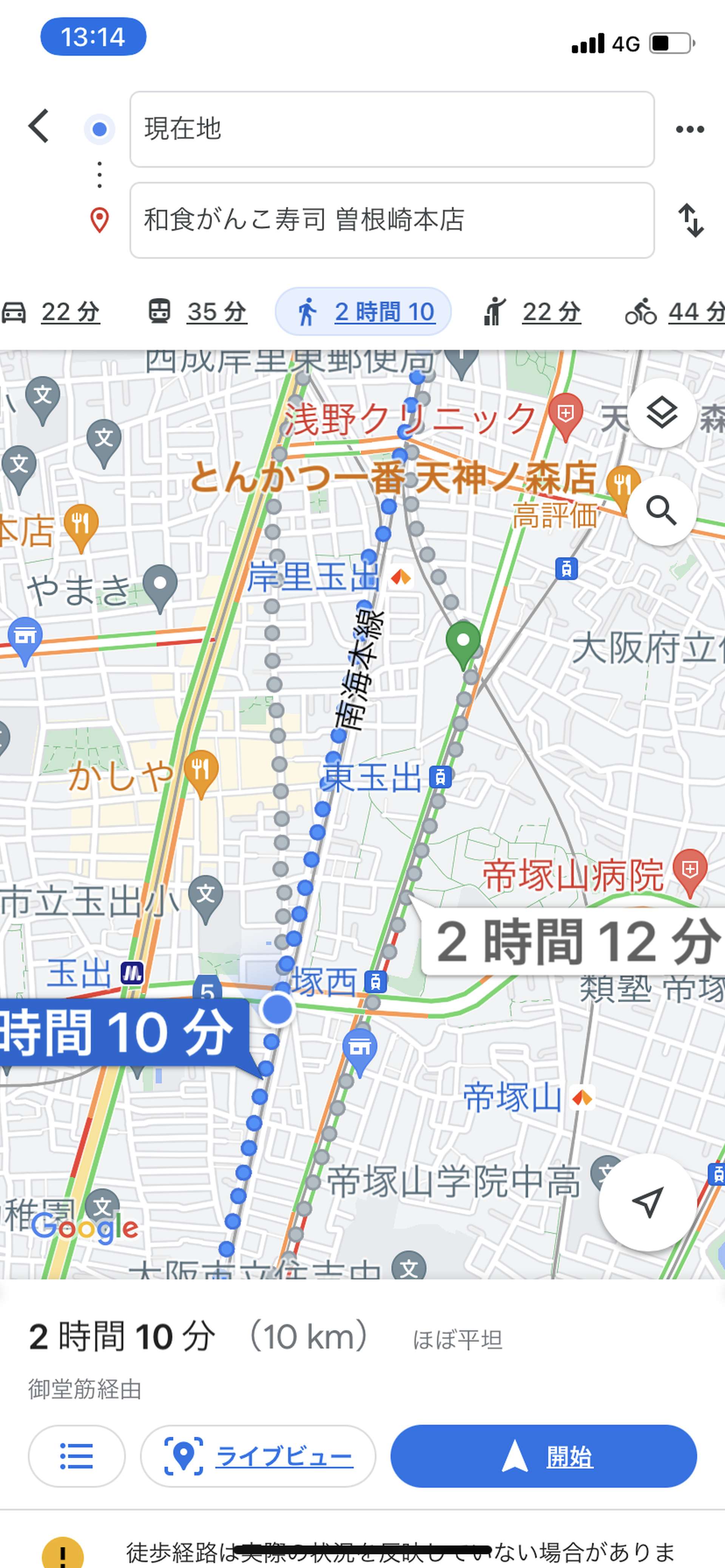Open とんかつ一番 天神ノ森店 place marker
This screenshot has height=1568, width=725.
[x=623, y=486]
